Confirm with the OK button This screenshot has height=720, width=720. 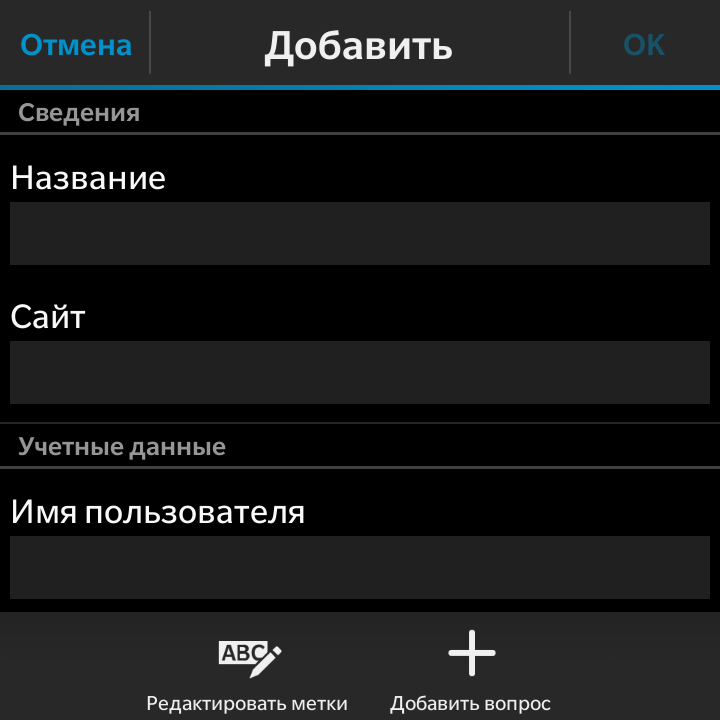644,45
